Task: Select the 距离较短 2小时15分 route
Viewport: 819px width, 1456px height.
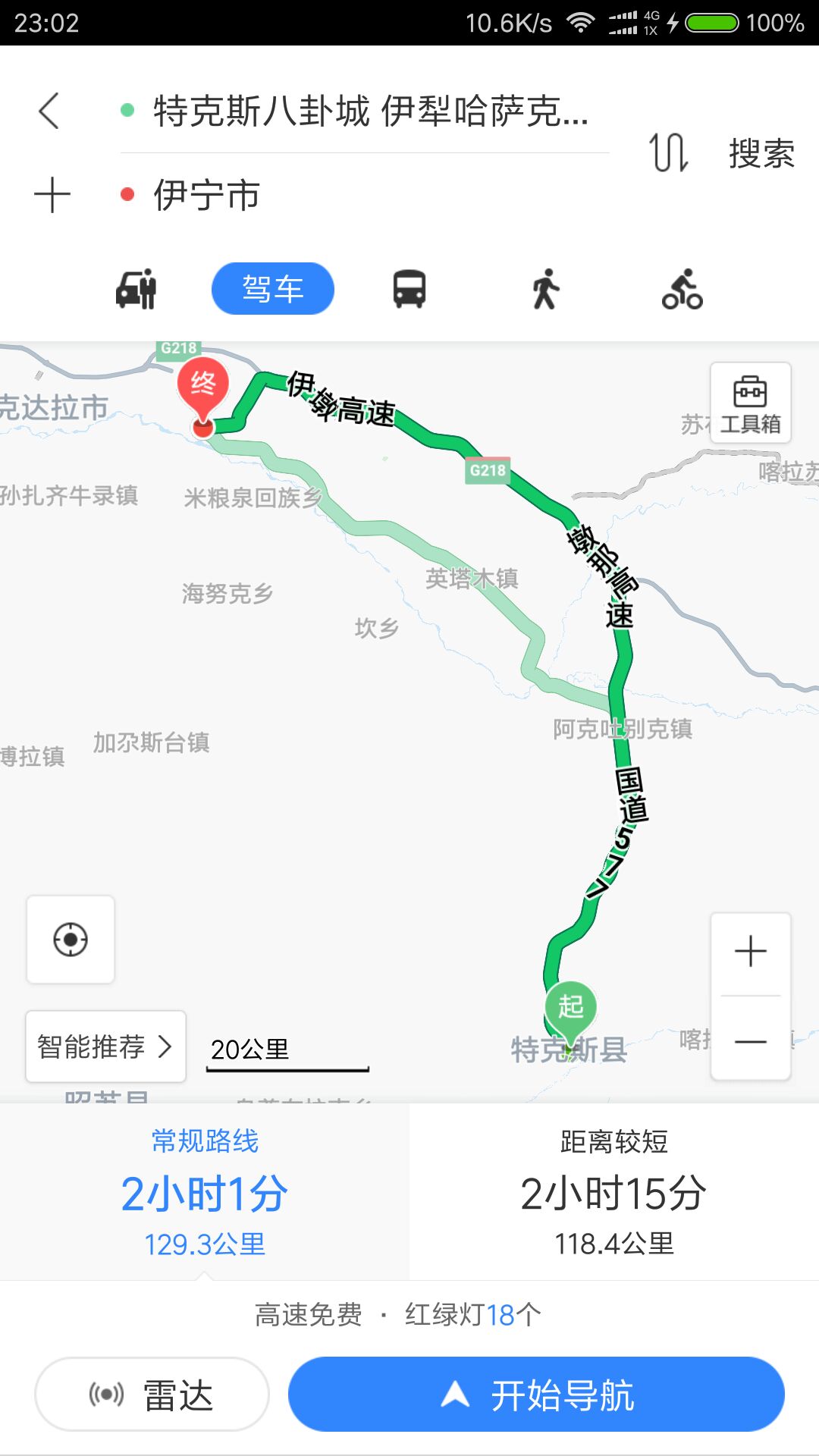Action: pos(613,1192)
